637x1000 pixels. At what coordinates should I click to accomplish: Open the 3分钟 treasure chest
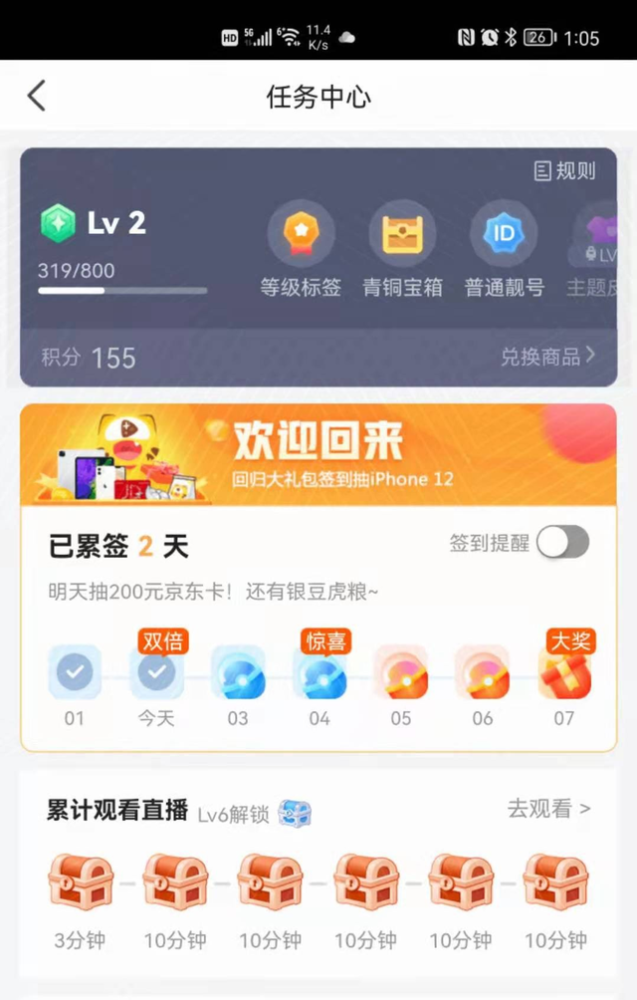click(x=80, y=882)
